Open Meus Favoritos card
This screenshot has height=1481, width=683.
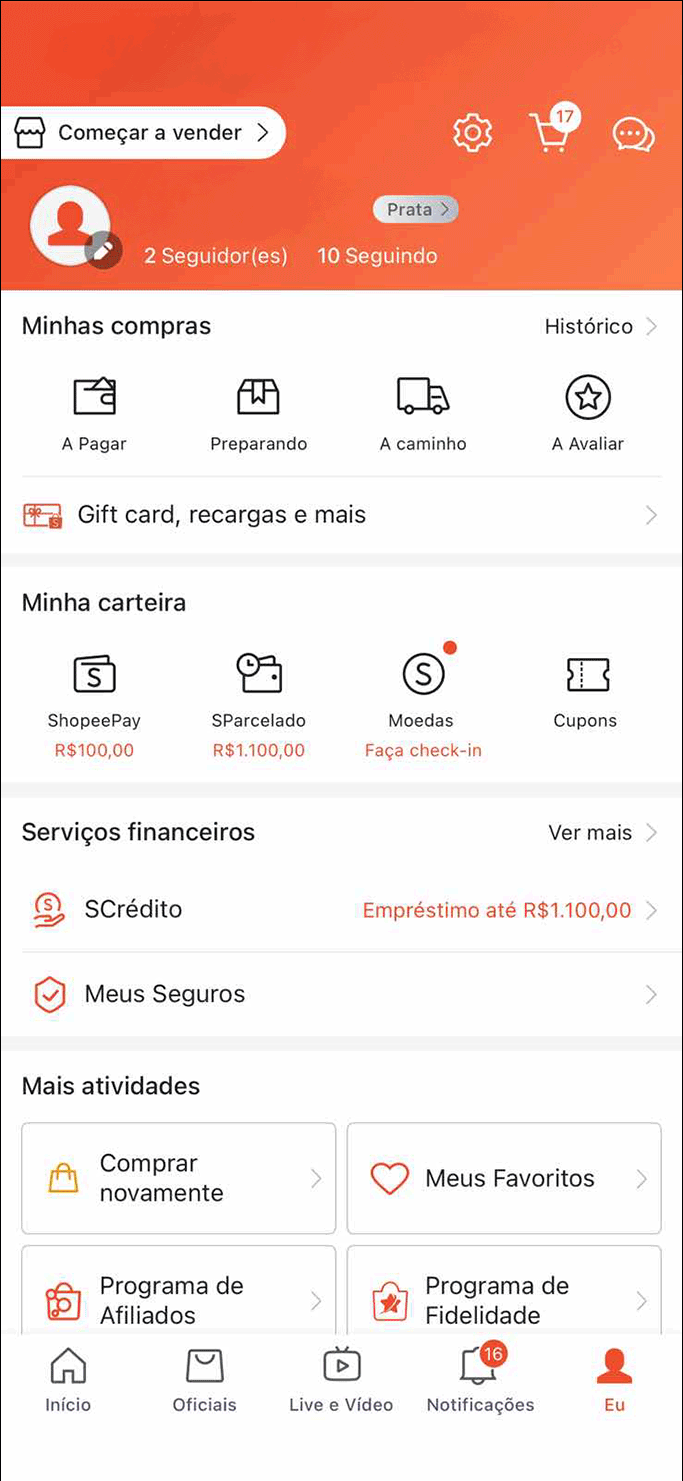point(504,1178)
